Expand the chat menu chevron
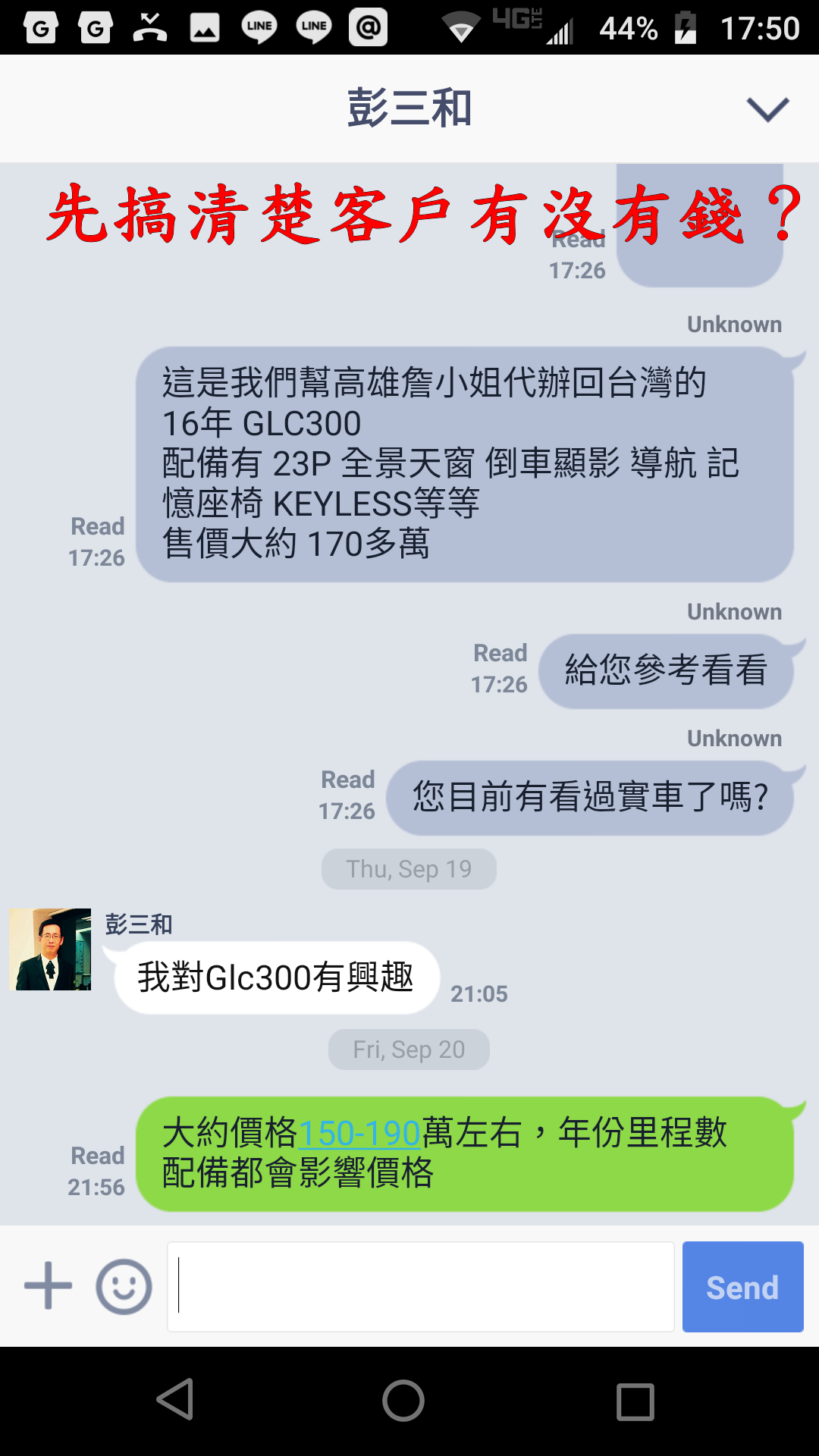 [x=767, y=109]
